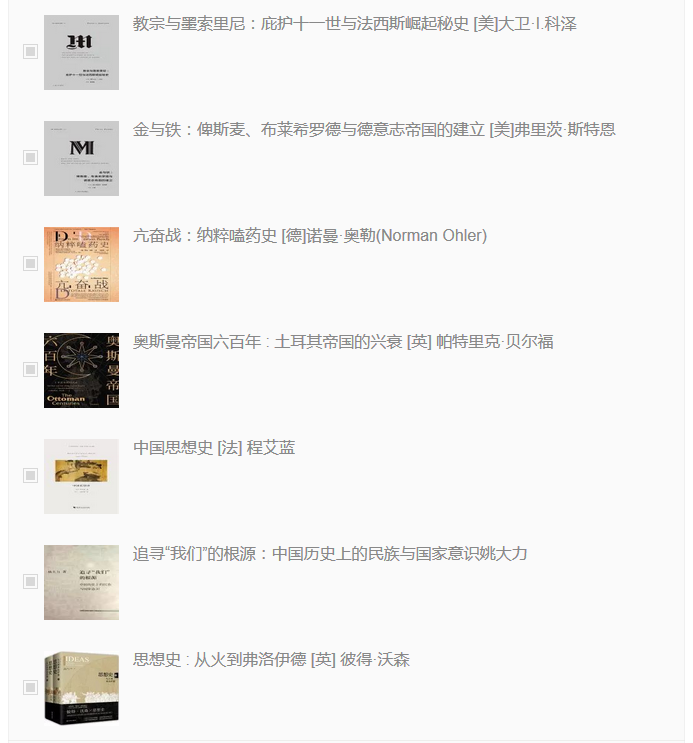Viewport: 693px width, 743px height.
Task: Check the box for 亢奋战：纳粹嗑药史
Action: (x=30, y=264)
